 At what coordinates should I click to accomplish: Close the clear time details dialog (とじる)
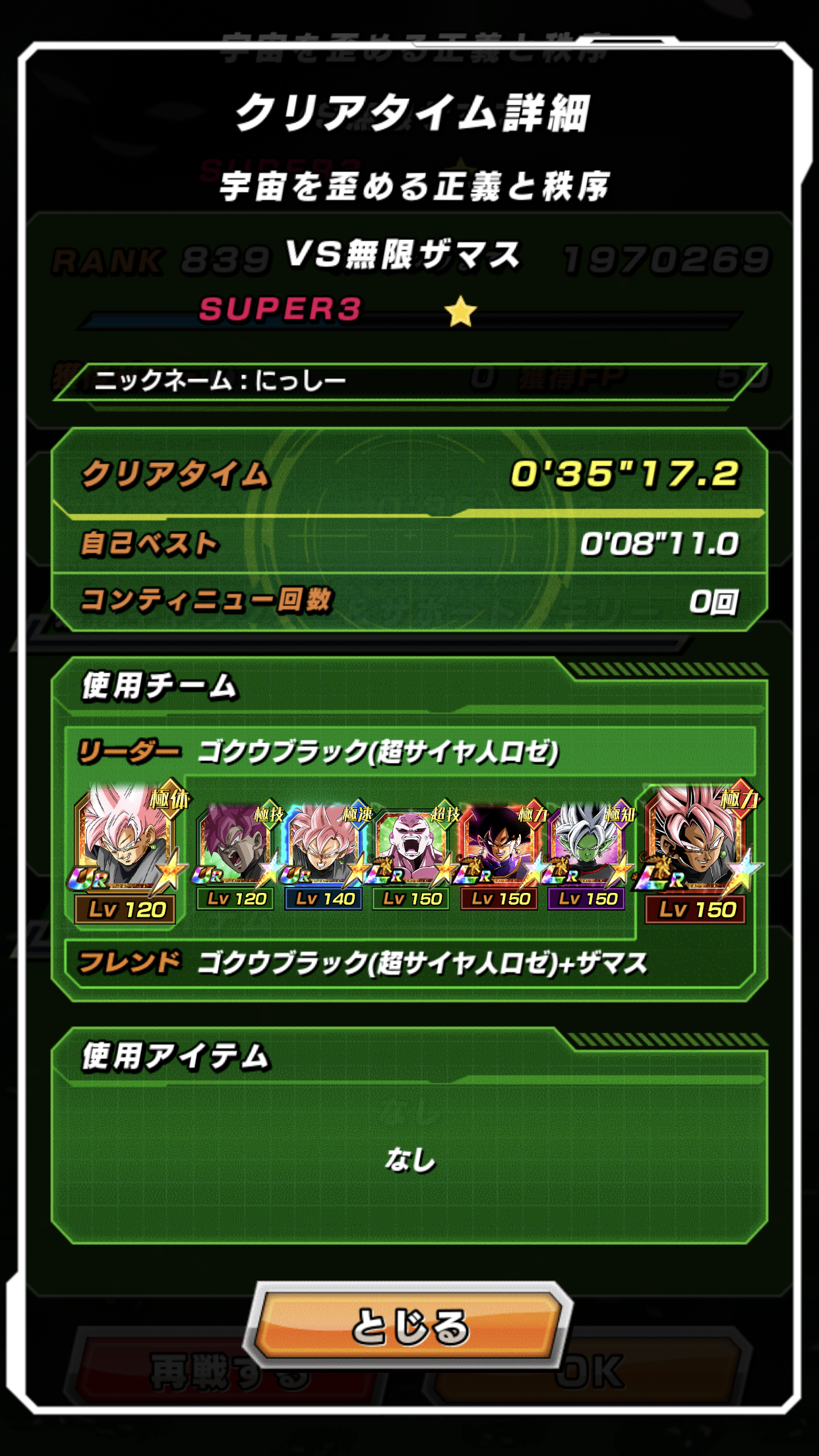[x=408, y=1325]
